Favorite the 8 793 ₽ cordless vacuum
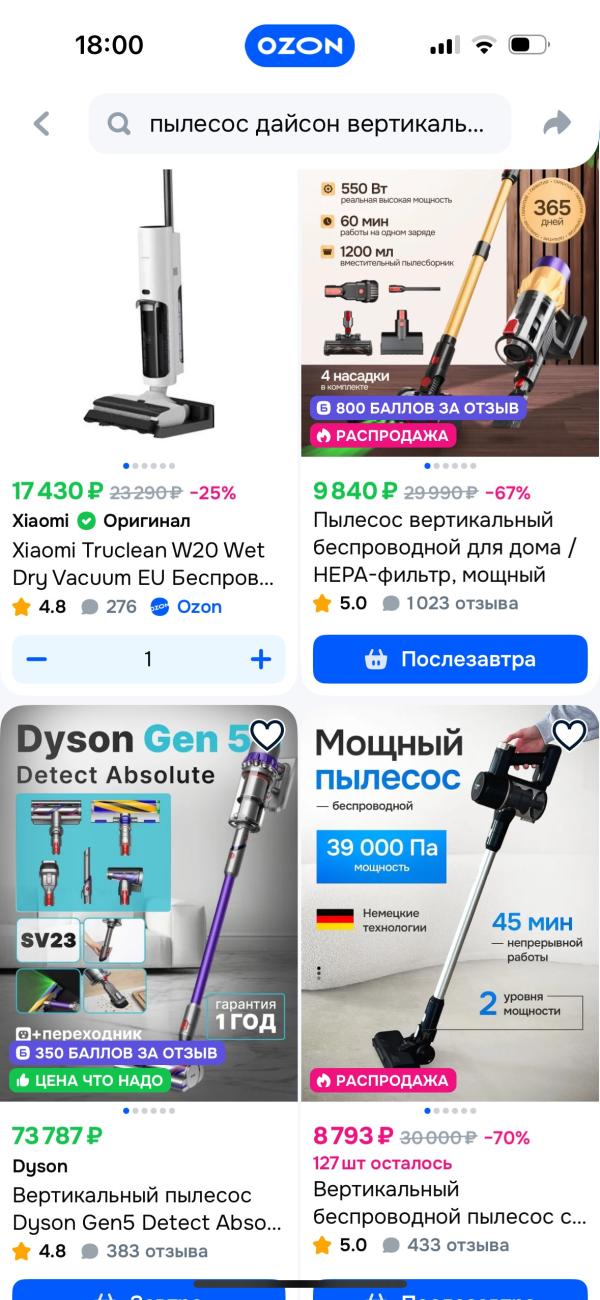Viewport: 600px width, 1300px height. pos(569,736)
